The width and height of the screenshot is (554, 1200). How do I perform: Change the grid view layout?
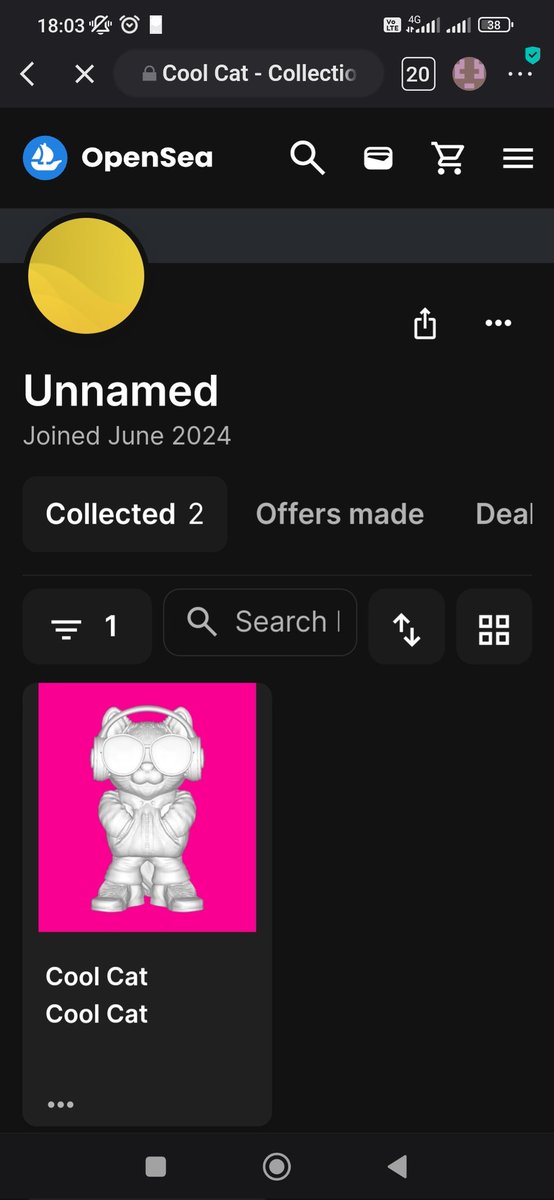point(494,627)
